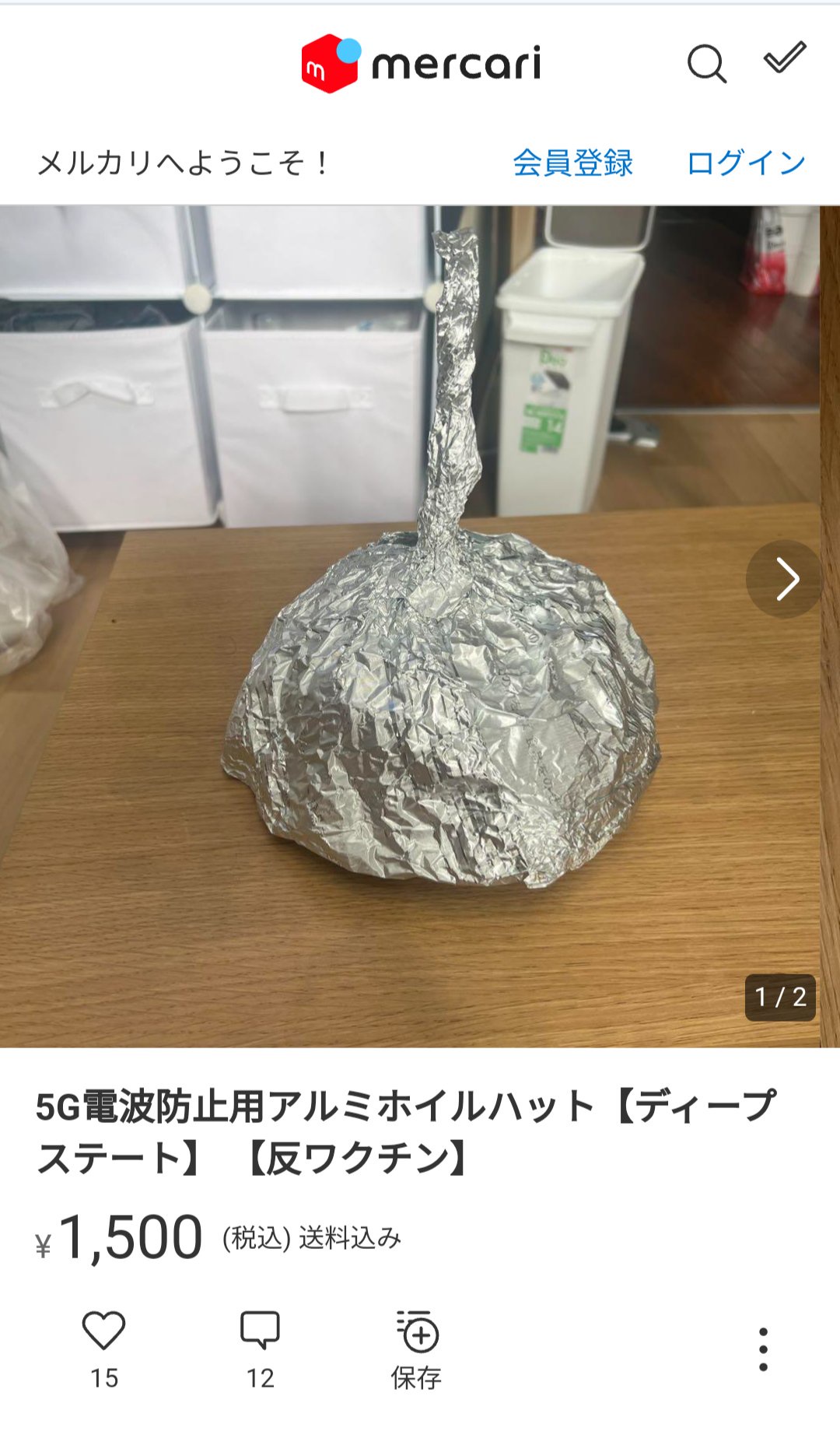840x1431 pixels.
Task: Open the search magnifier icon
Action: click(706, 63)
